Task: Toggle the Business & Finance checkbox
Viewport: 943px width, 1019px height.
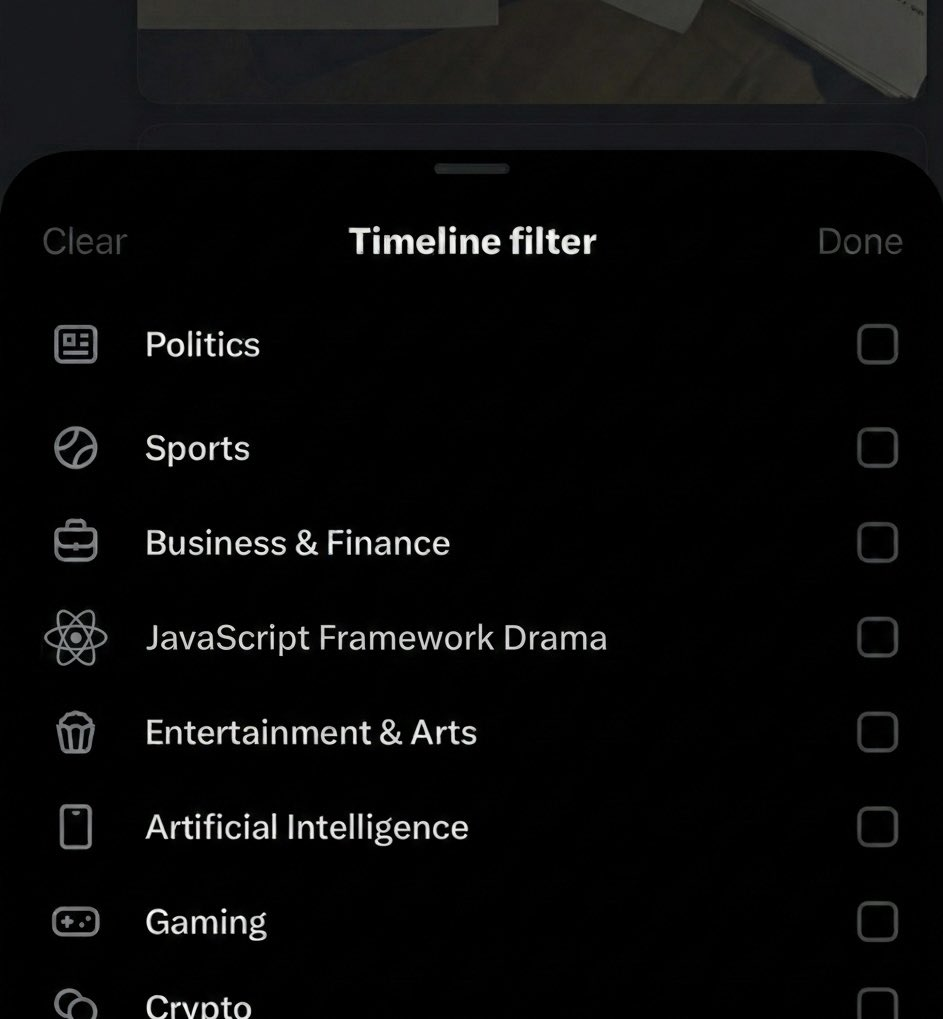Action: 877,545
